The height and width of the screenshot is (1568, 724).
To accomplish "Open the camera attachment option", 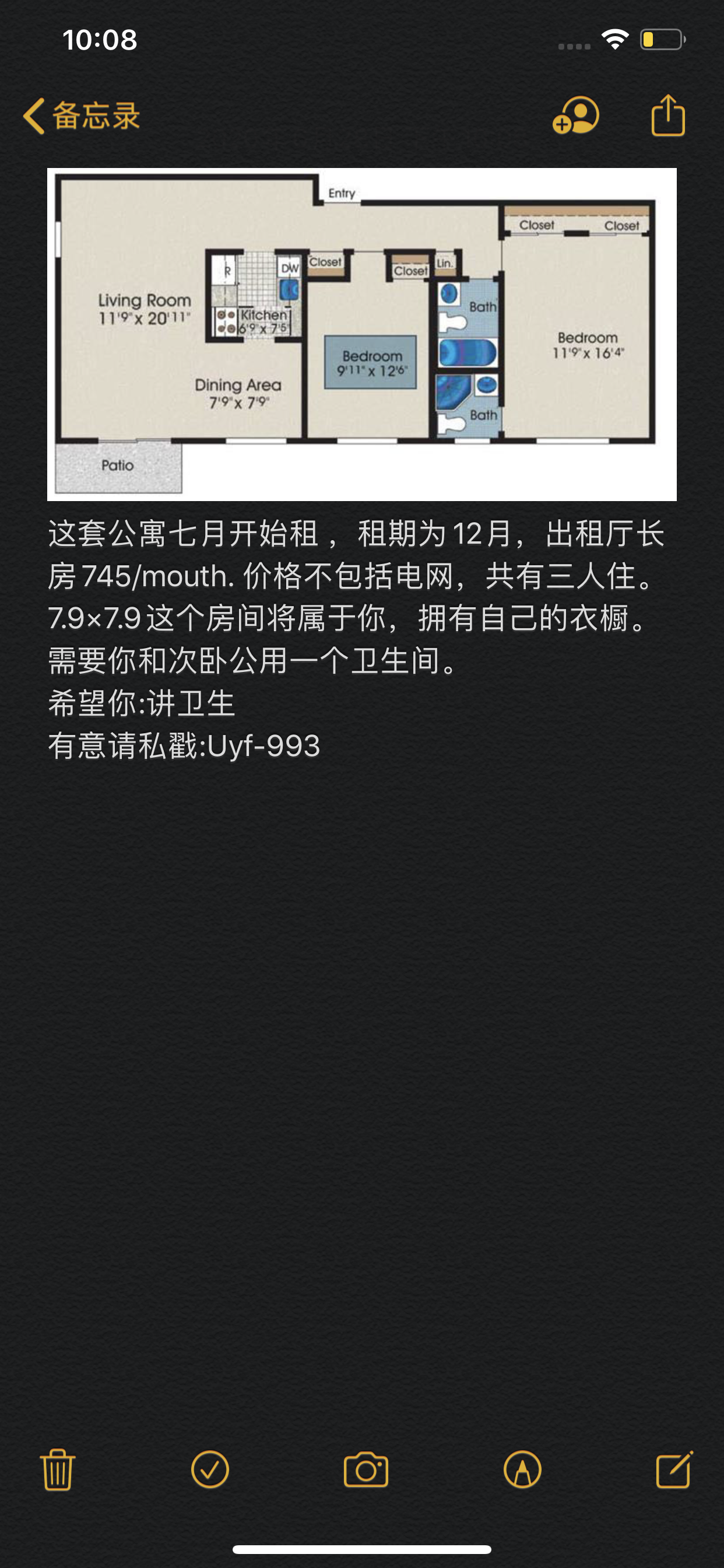I will [x=365, y=1470].
